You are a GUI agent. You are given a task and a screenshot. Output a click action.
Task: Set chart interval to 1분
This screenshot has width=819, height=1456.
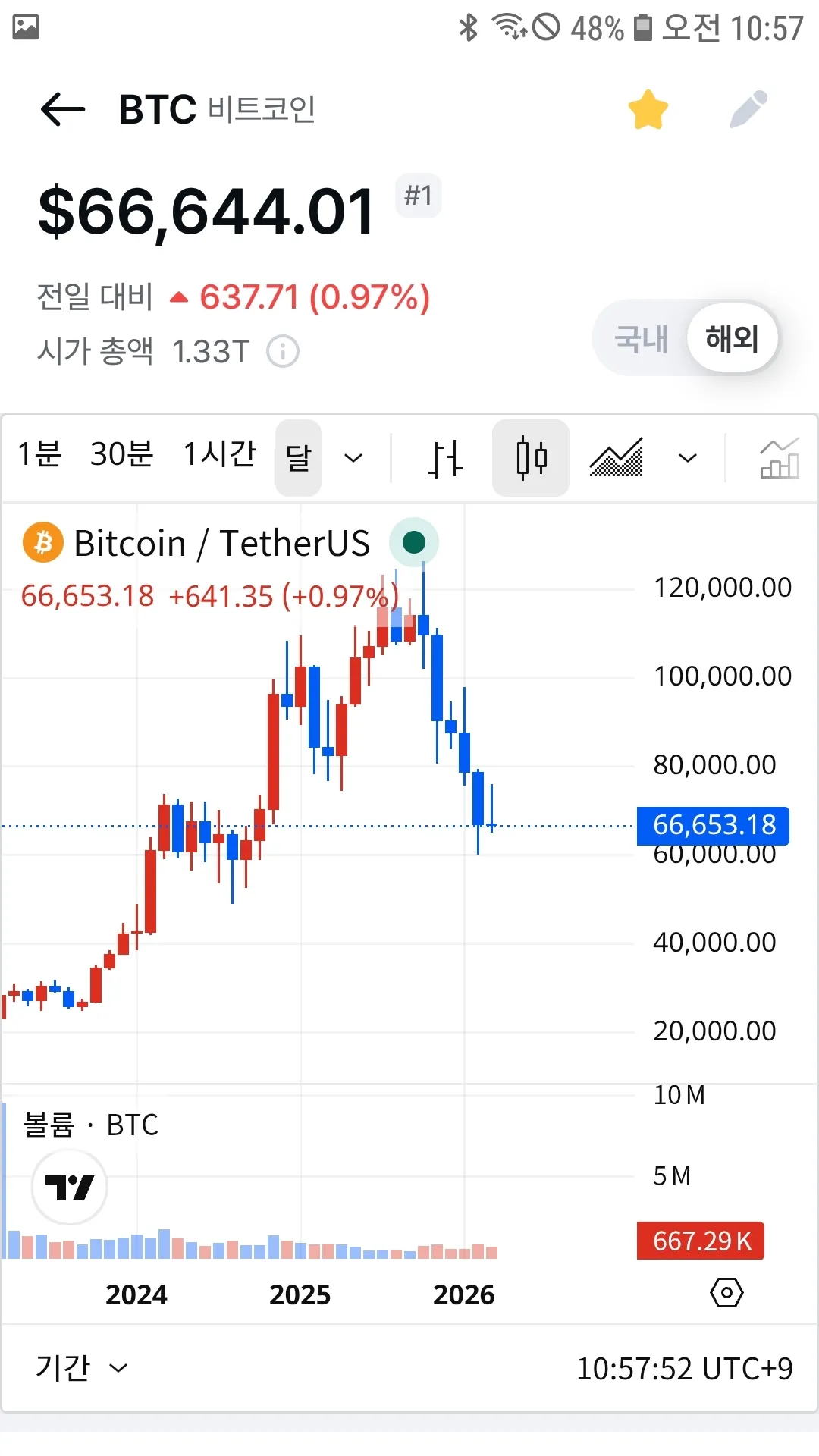tap(39, 455)
